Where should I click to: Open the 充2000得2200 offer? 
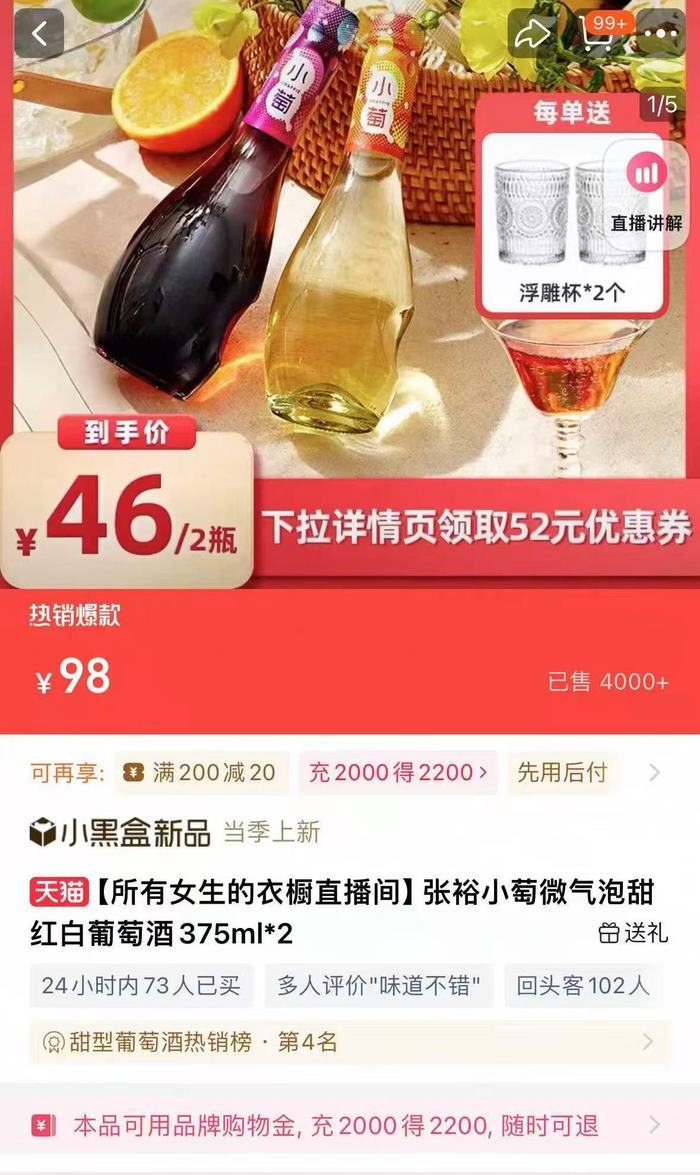(398, 772)
